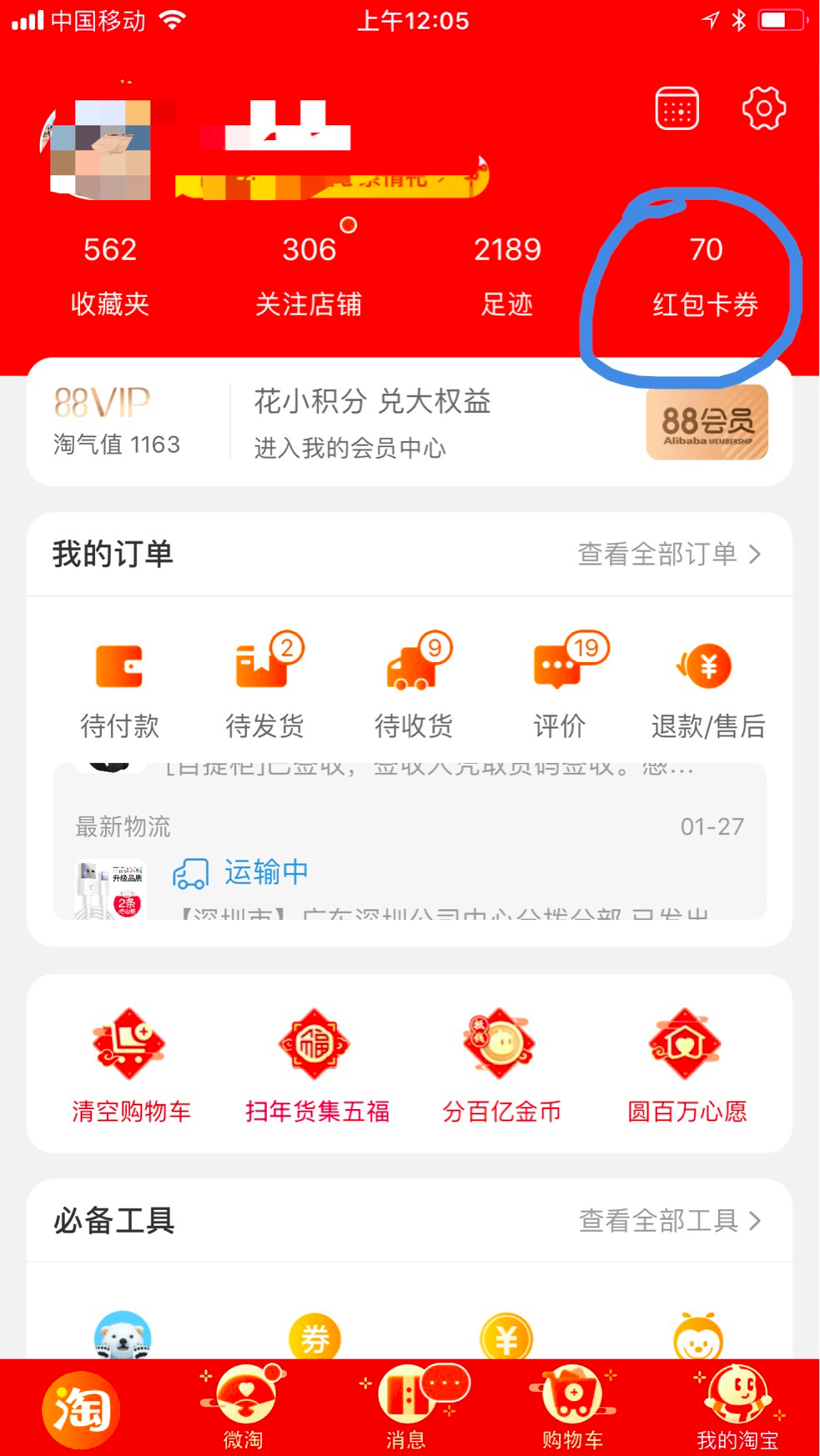
Task: Tap 查看全部订单 link
Action: pos(669,554)
